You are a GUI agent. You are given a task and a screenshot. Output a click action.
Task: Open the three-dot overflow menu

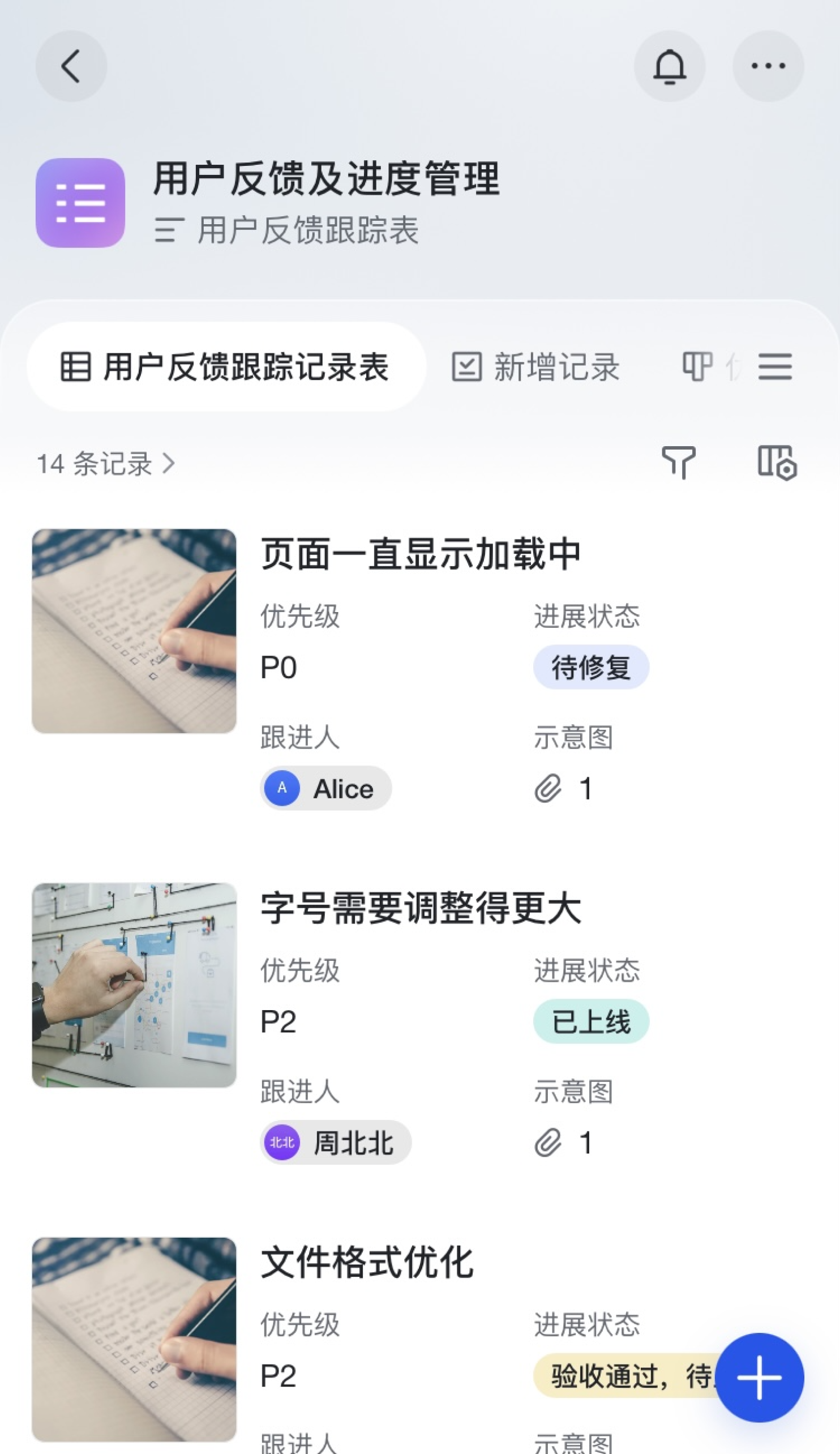pos(768,66)
